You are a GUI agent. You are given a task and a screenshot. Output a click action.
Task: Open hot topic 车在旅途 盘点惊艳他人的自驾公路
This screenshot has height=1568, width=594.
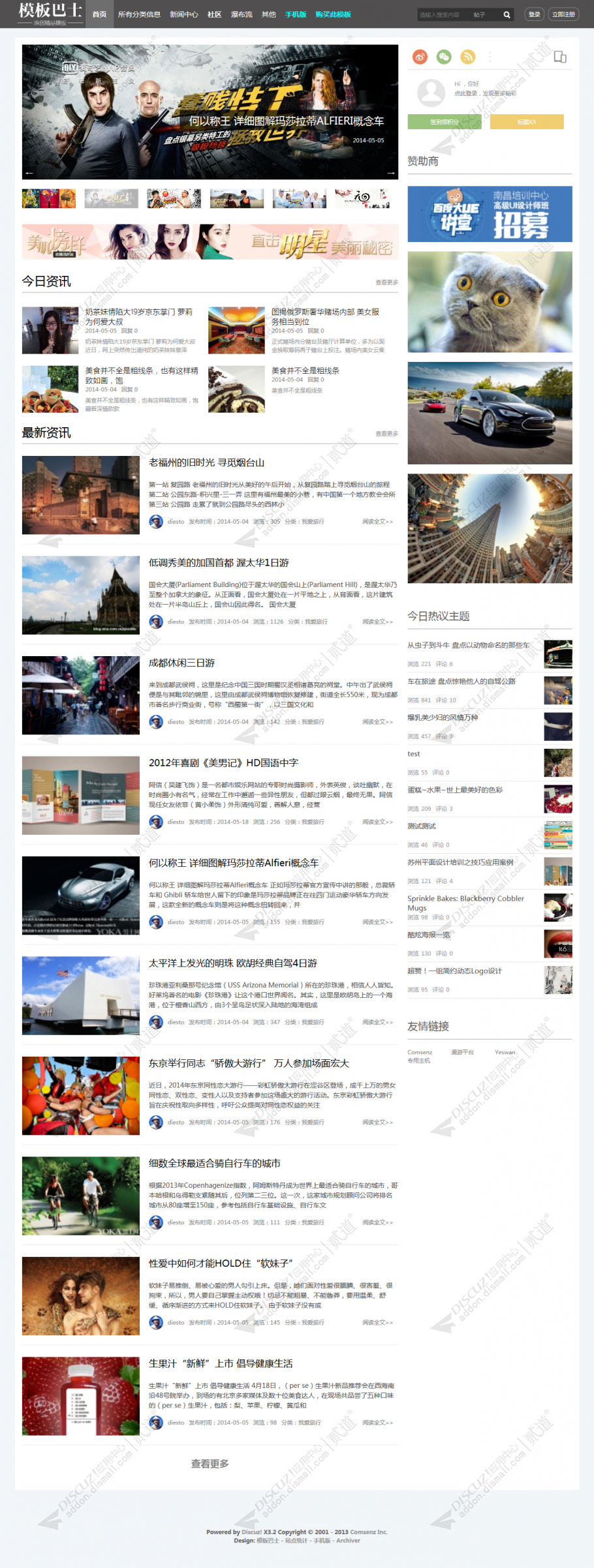coord(461,681)
